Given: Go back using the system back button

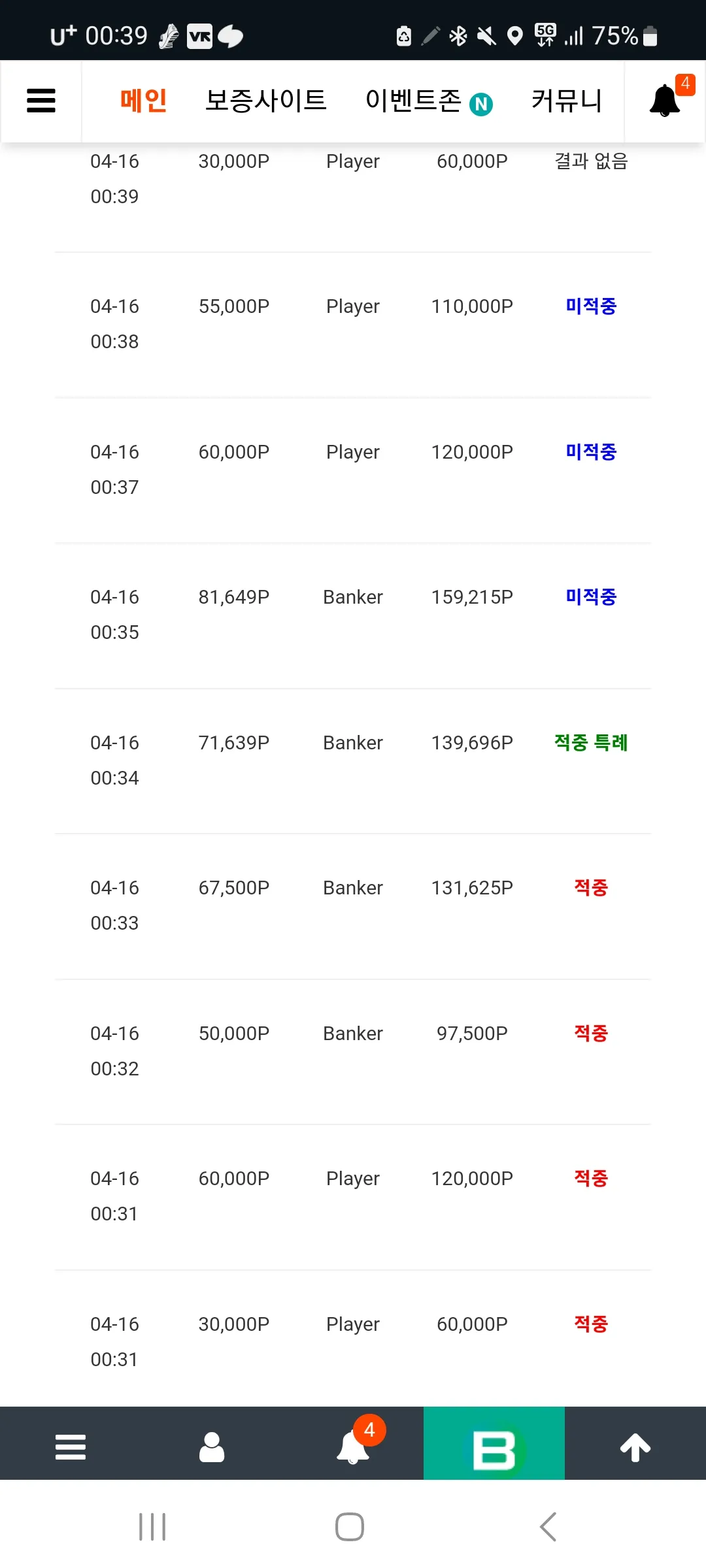Looking at the screenshot, I should point(548,1527).
